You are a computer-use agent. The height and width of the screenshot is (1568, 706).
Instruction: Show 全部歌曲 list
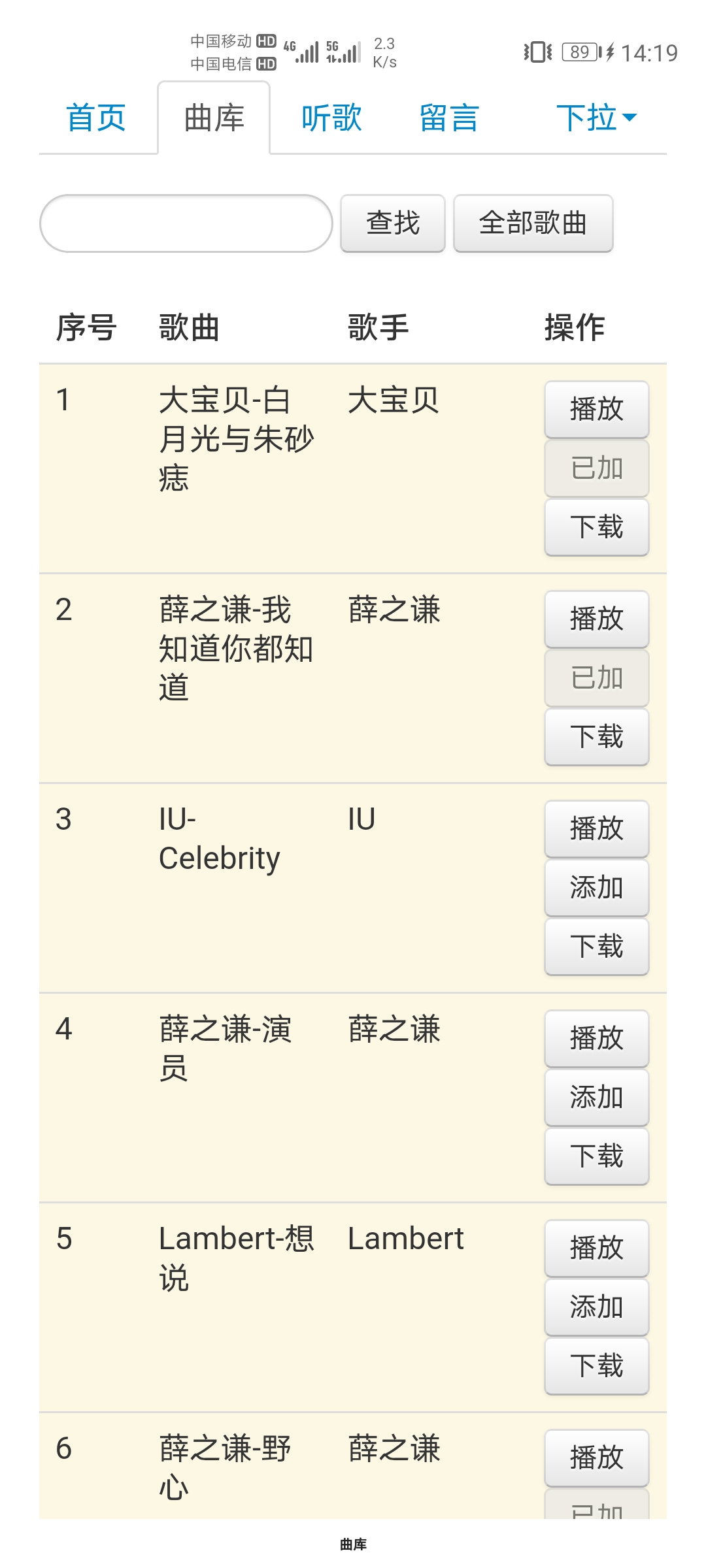(533, 223)
